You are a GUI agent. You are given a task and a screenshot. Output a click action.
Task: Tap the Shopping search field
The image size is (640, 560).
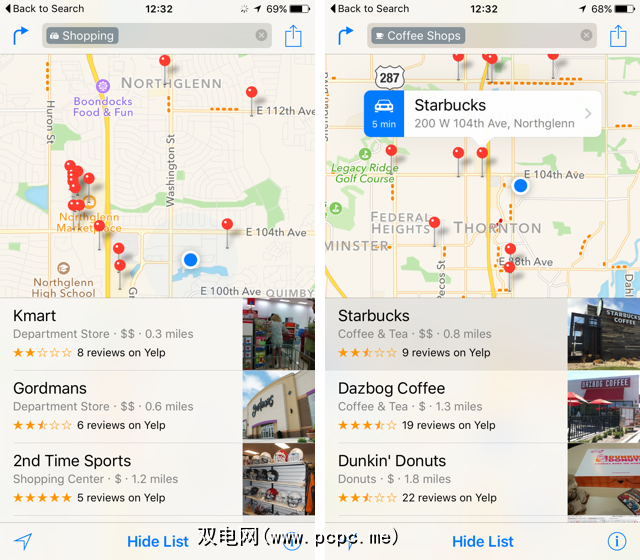[150, 36]
